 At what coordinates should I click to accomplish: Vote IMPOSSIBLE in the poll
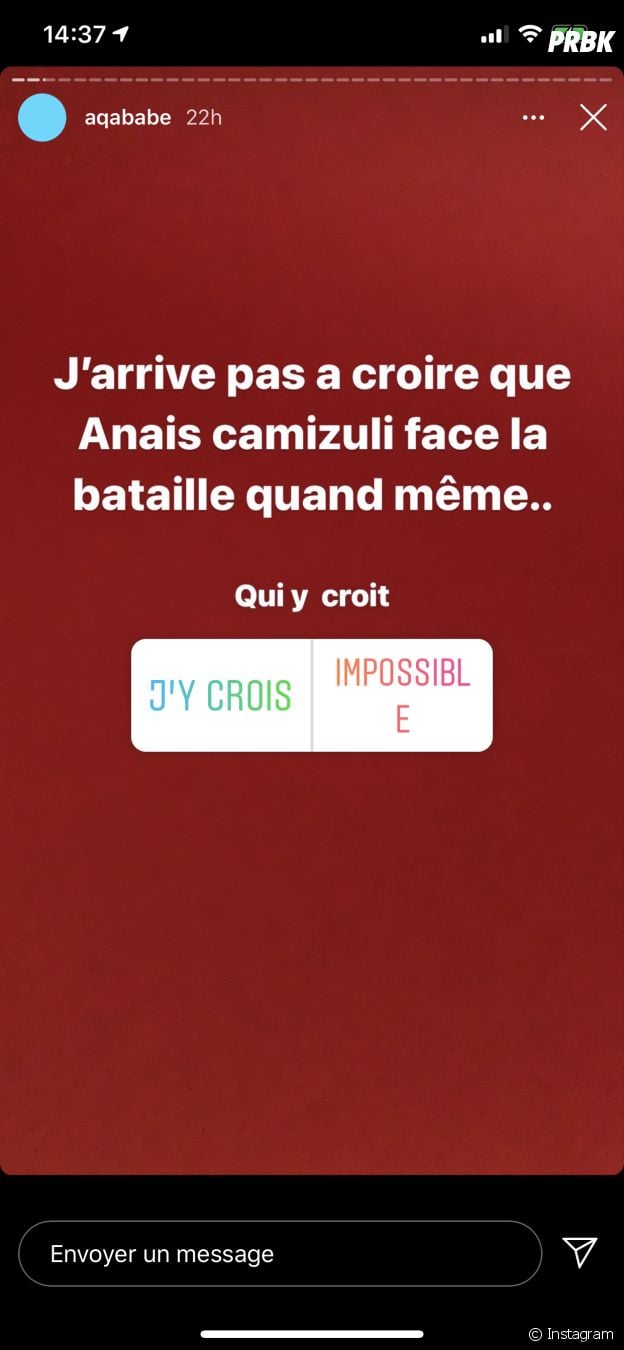pyautogui.click(x=402, y=695)
